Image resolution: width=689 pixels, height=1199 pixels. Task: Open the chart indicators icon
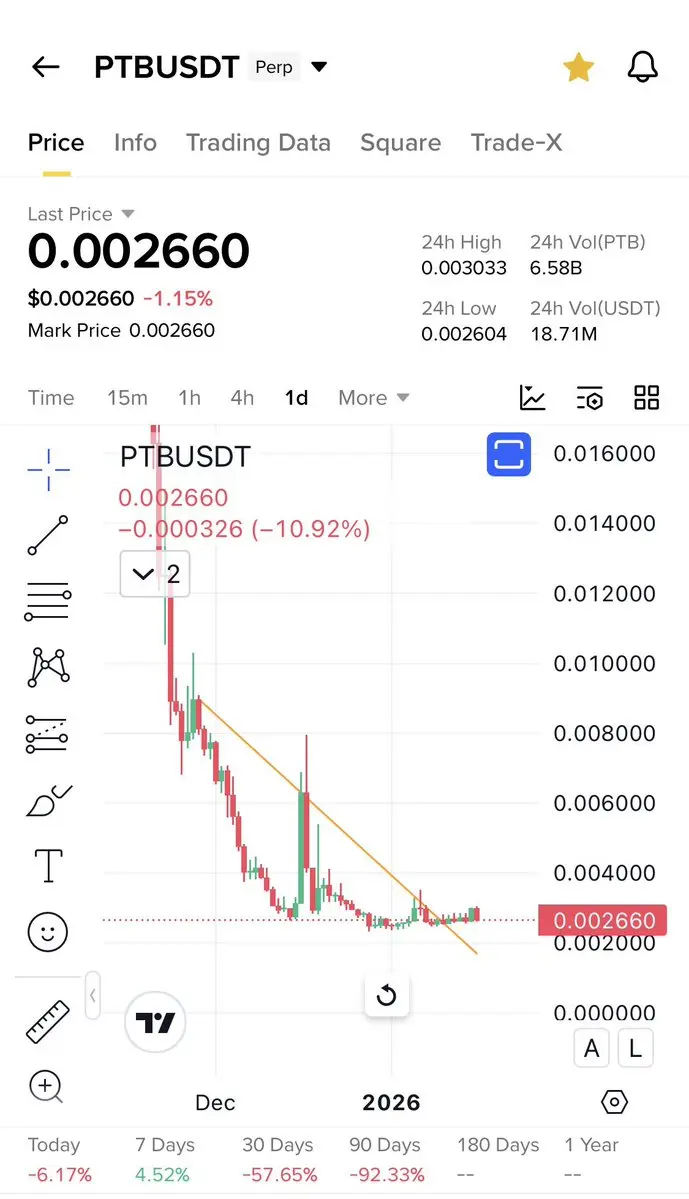(x=532, y=398)
